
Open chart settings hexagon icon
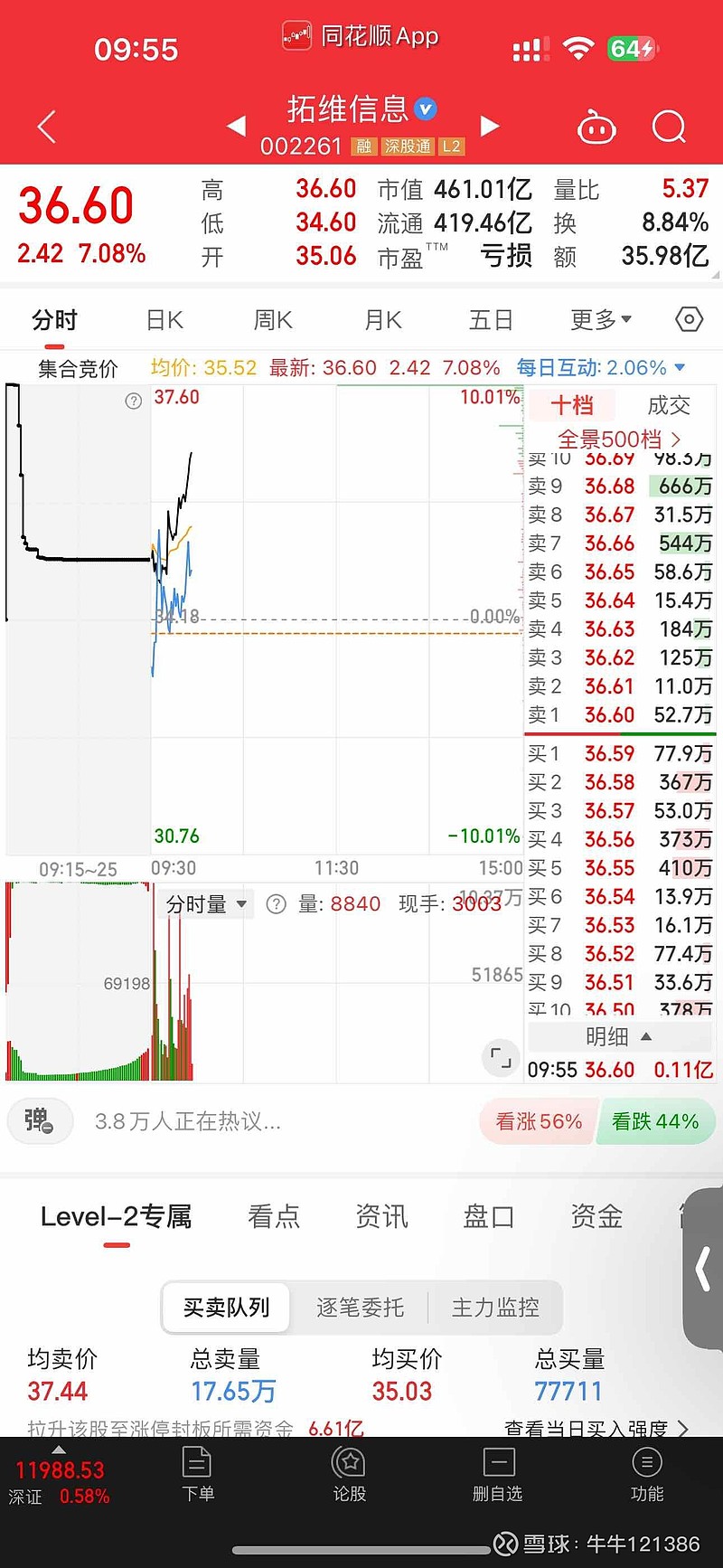[x=689, y=319]
